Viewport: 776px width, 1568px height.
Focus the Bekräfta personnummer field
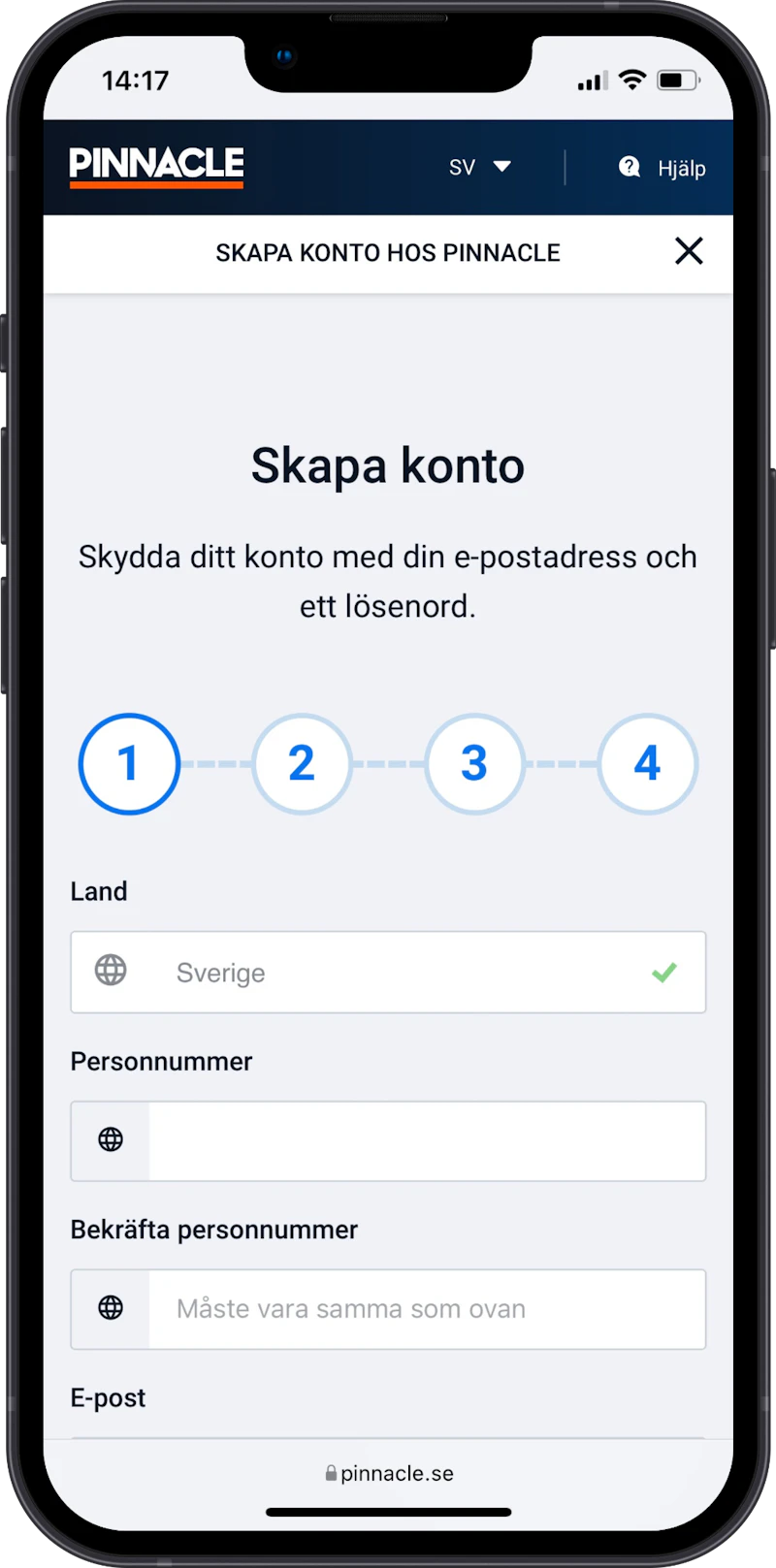tap(426, 1309)
